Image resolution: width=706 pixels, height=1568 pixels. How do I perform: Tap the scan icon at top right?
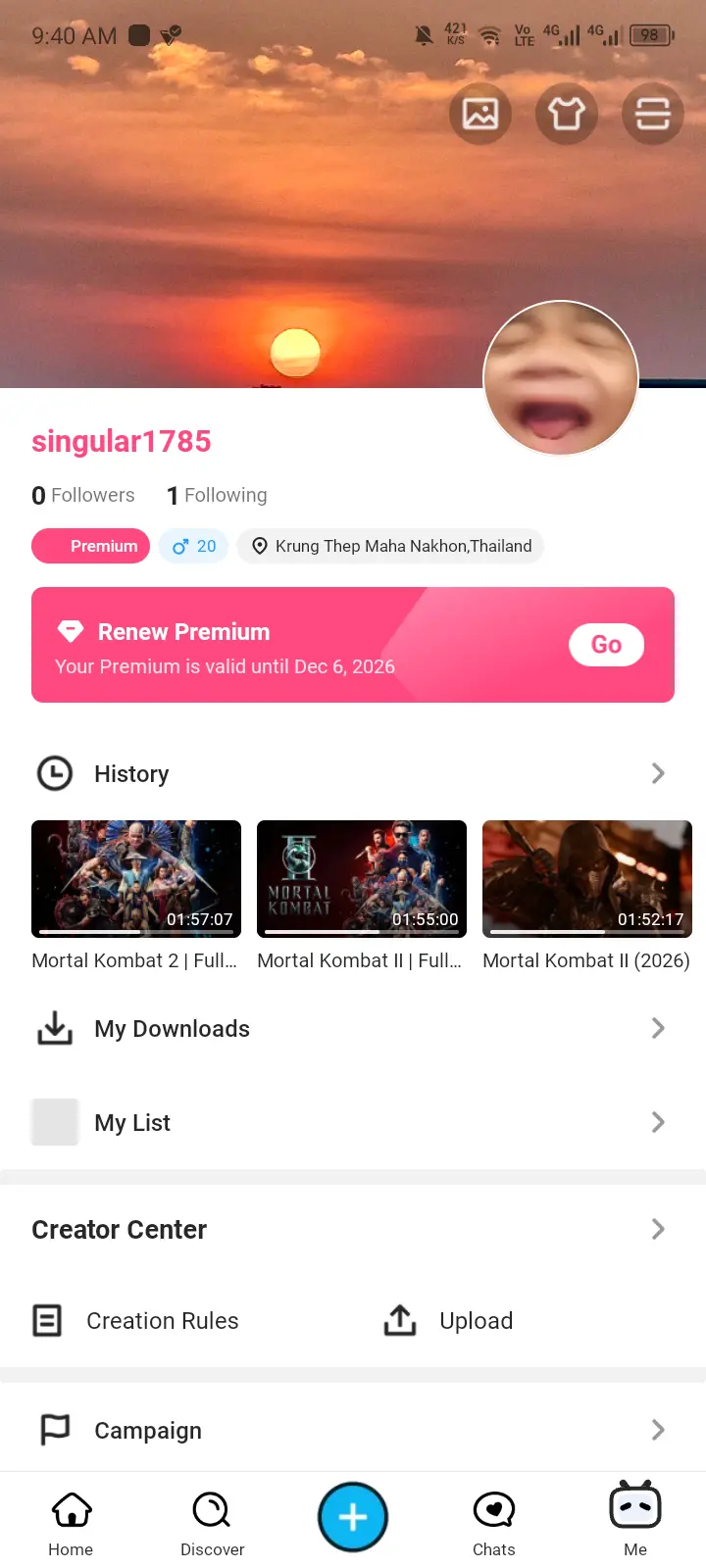point(653,114)
